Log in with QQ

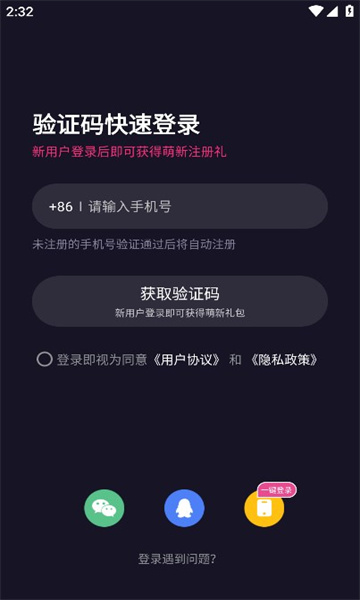coord(184,508)
